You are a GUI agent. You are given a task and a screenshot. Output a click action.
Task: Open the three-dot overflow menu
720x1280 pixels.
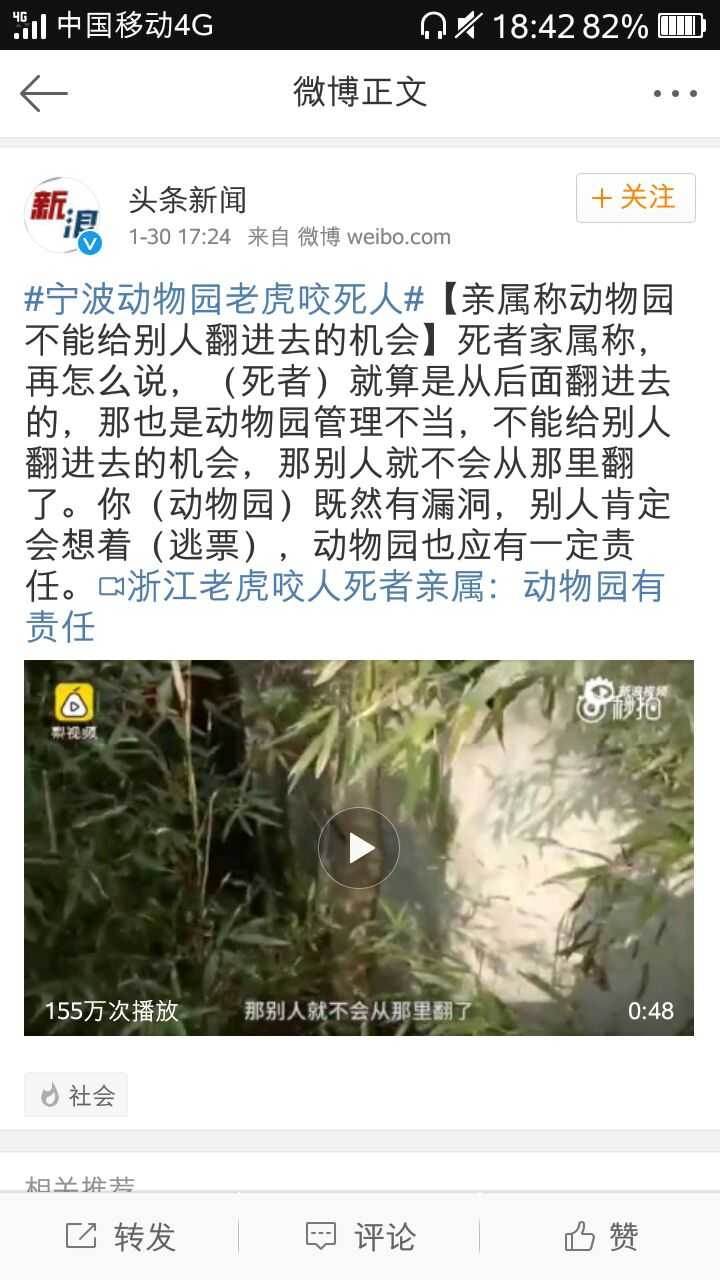[x=675, y=93]
